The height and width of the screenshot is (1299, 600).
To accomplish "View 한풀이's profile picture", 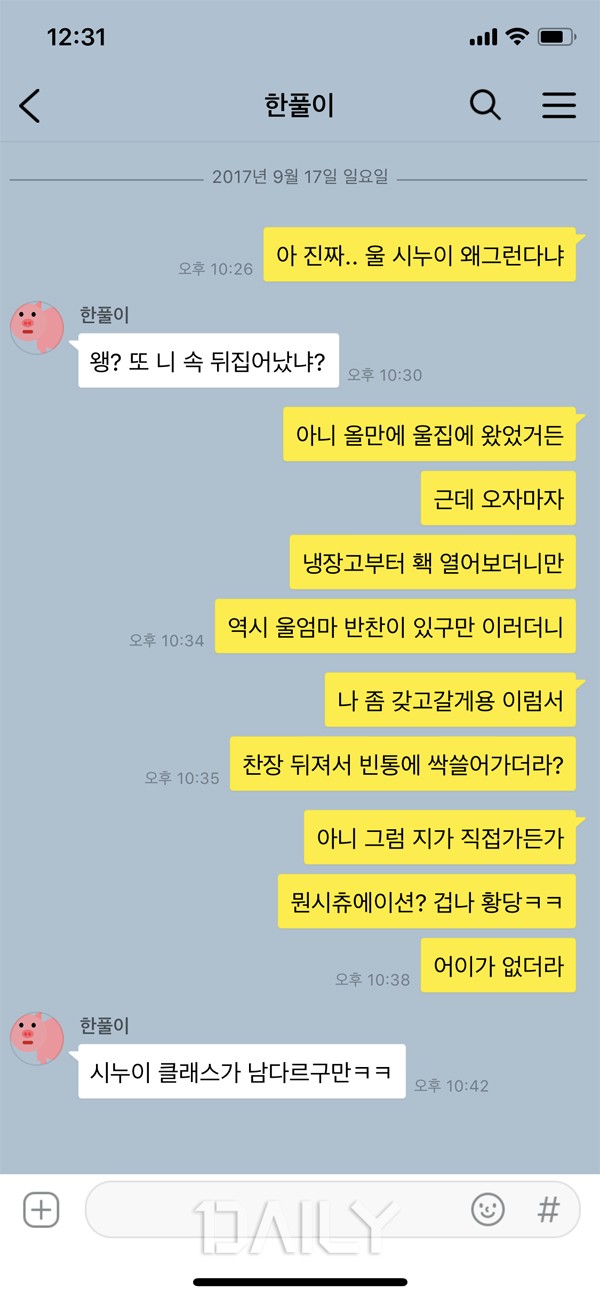I will tap(37, 326).
